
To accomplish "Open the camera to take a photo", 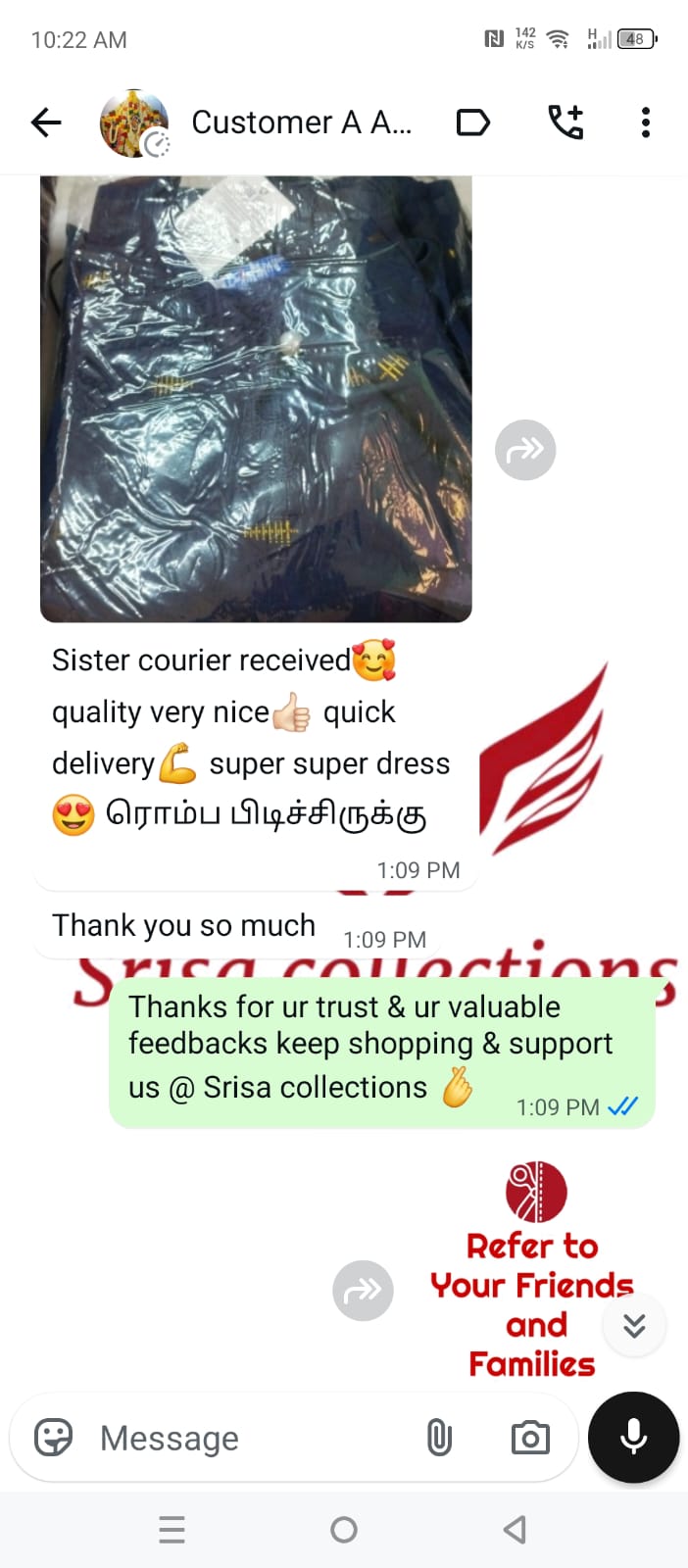I will click(530, 1438).
